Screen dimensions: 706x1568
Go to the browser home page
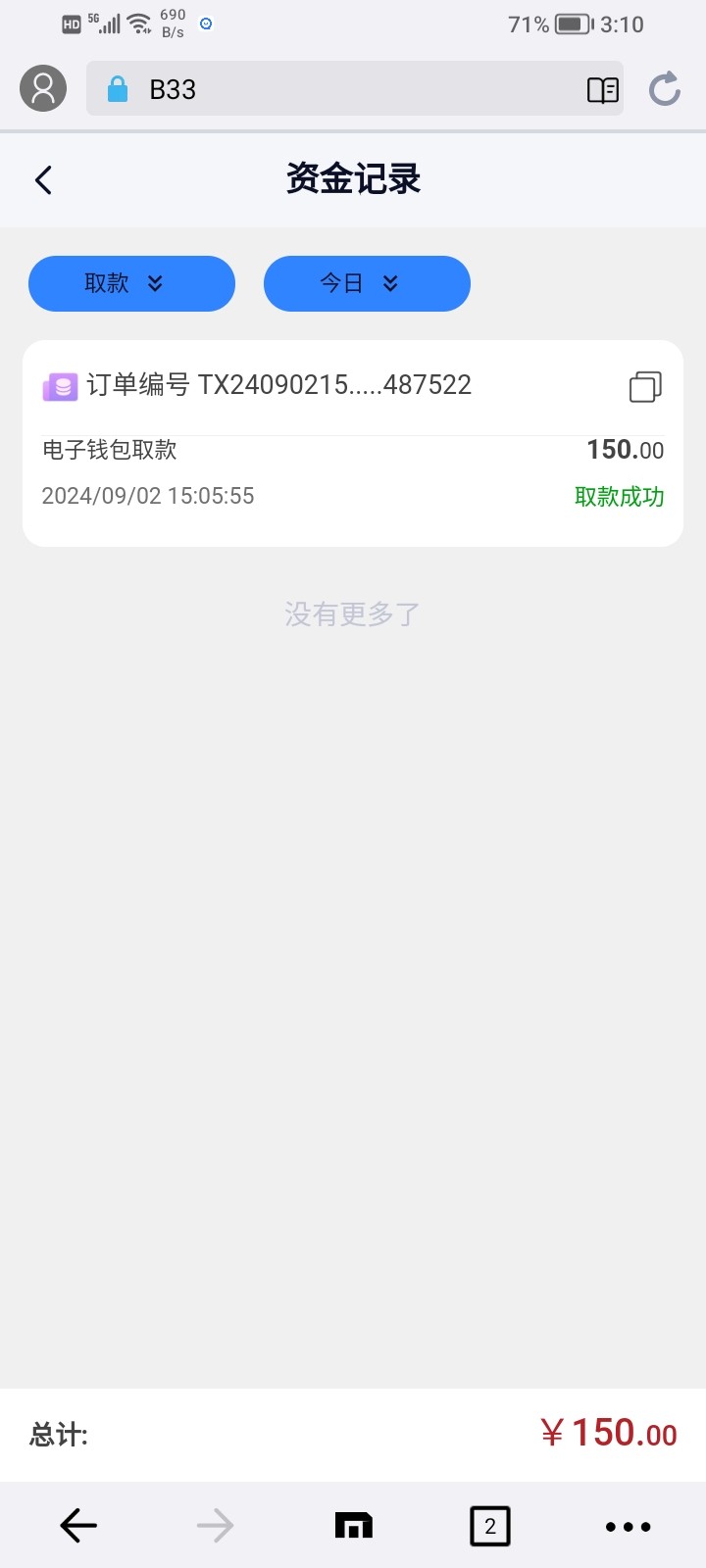[x=353, y=1526]
